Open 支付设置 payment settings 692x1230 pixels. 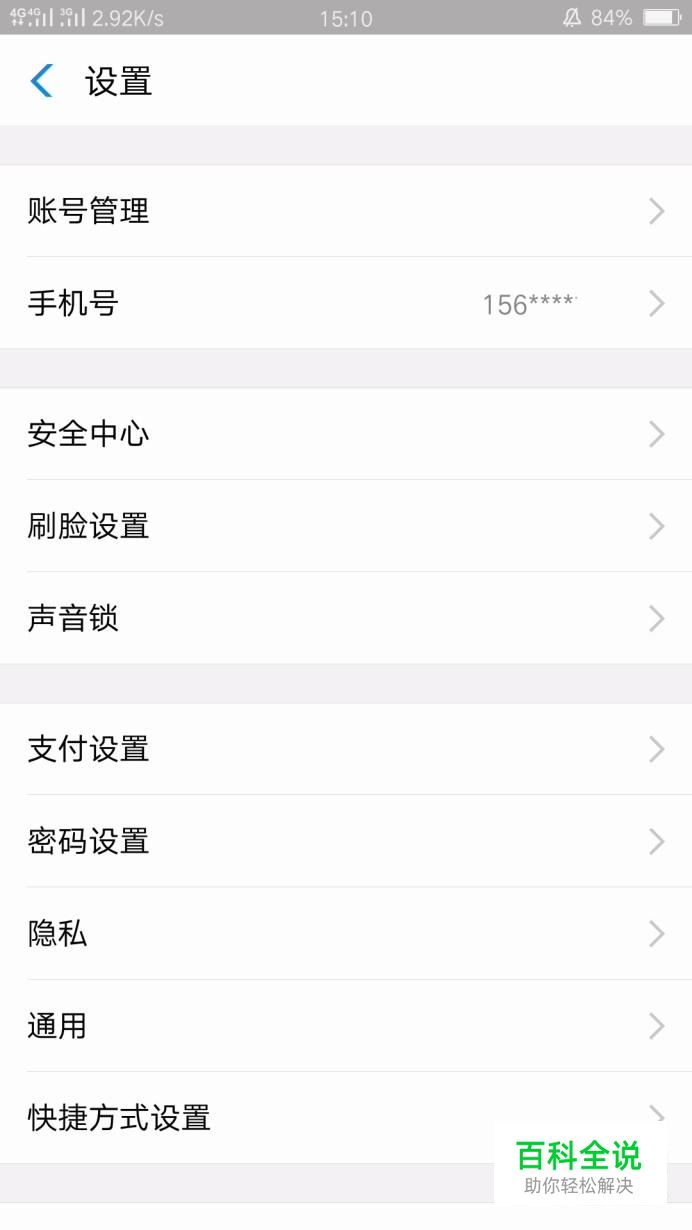(346, 749)
